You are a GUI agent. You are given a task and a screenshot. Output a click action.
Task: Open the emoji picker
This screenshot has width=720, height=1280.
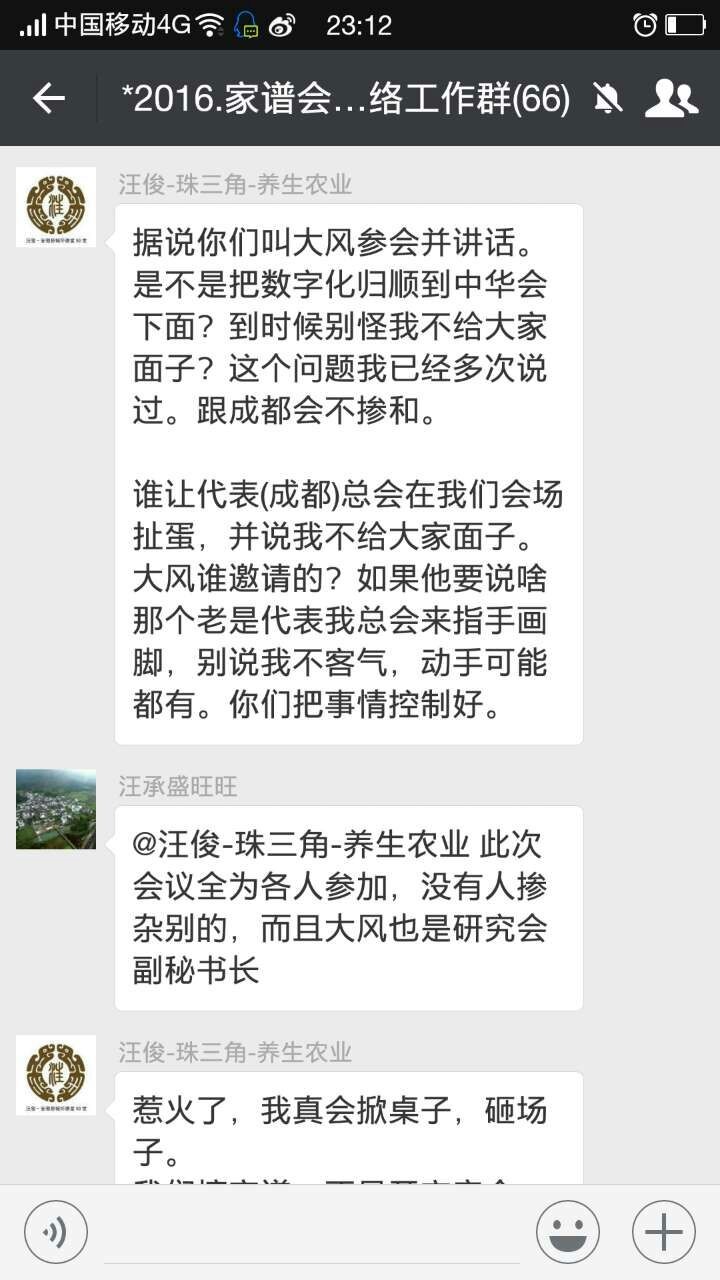pos(567,1231)
